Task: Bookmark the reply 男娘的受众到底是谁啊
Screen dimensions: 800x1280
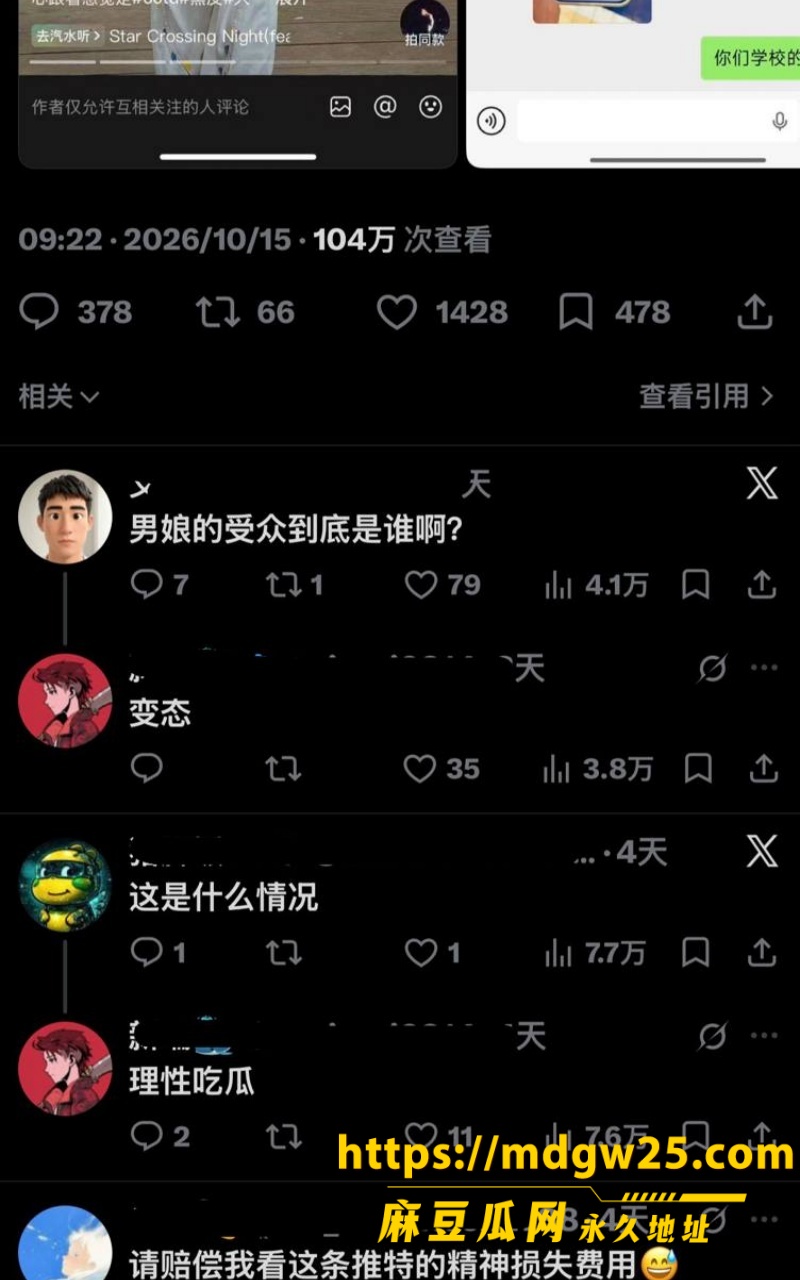Action: (x=696, y=585)
